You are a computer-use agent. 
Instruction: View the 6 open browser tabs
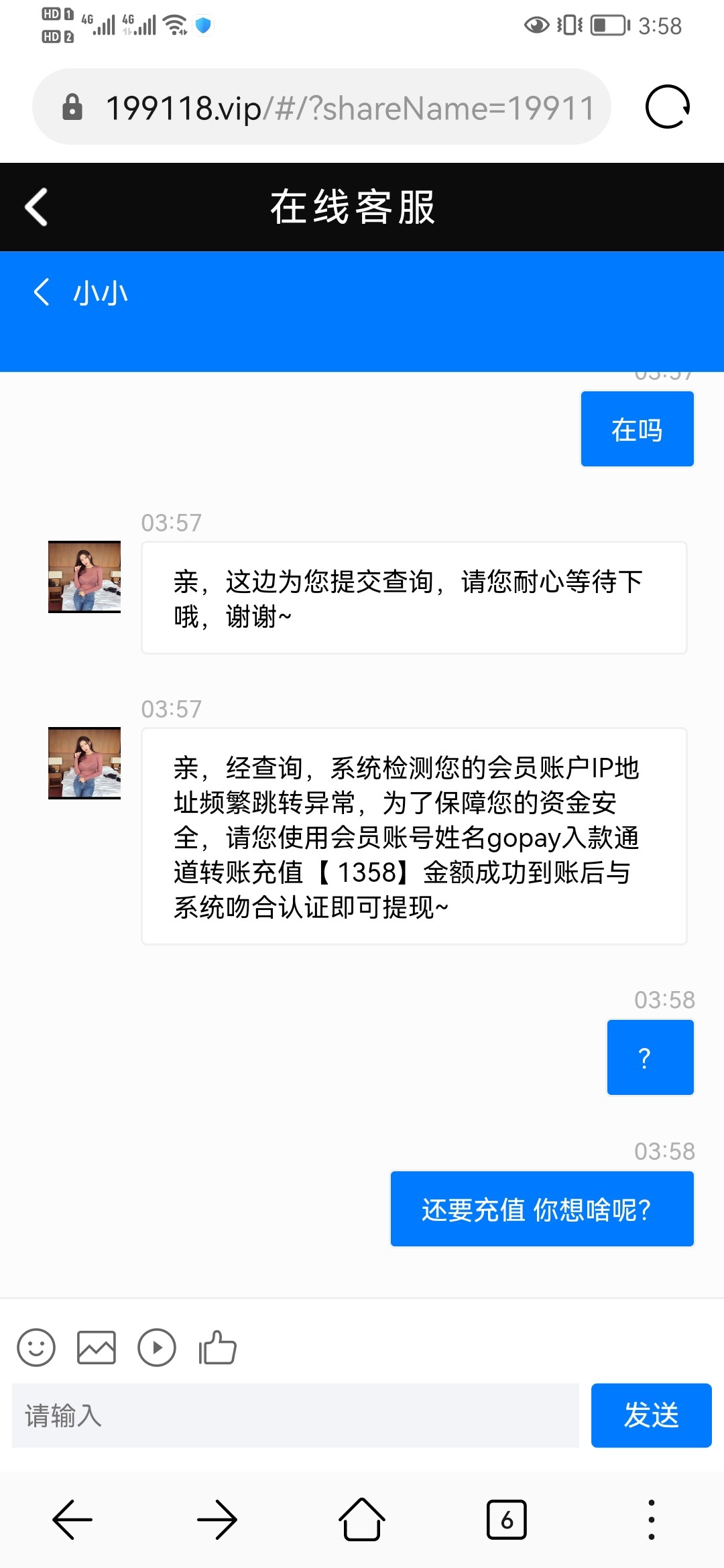point(507,1520)
